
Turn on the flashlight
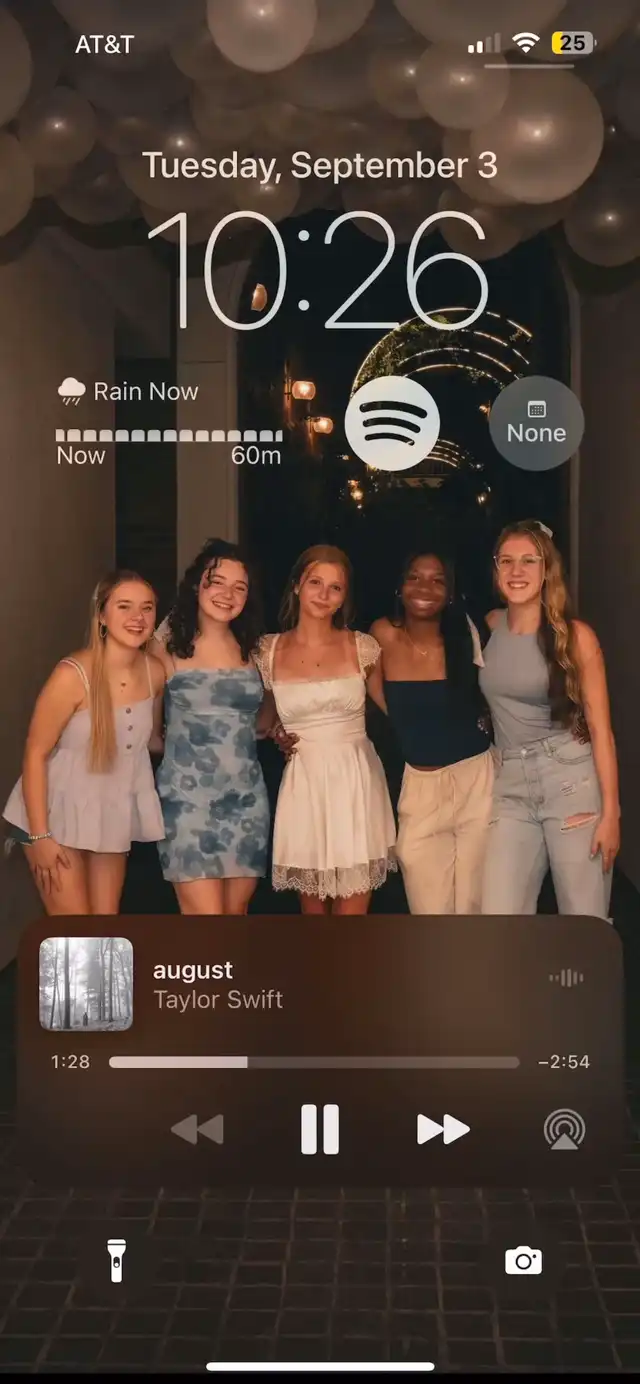pyautogui.click(x=117, y=1260)
